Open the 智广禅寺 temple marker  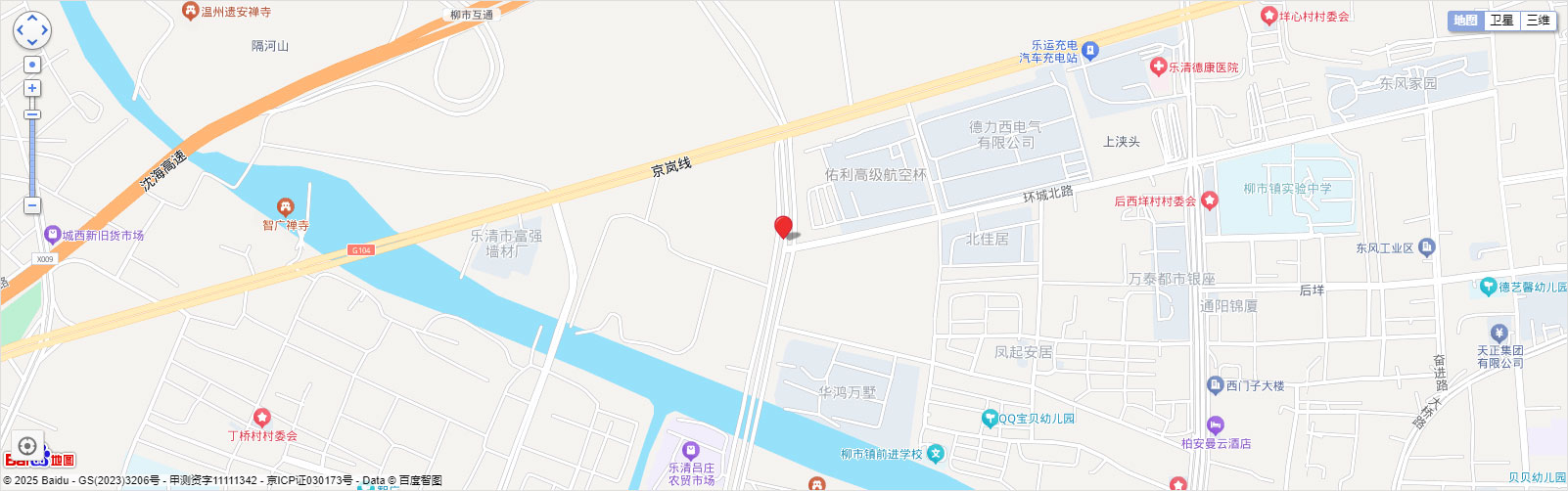point(285,207)
